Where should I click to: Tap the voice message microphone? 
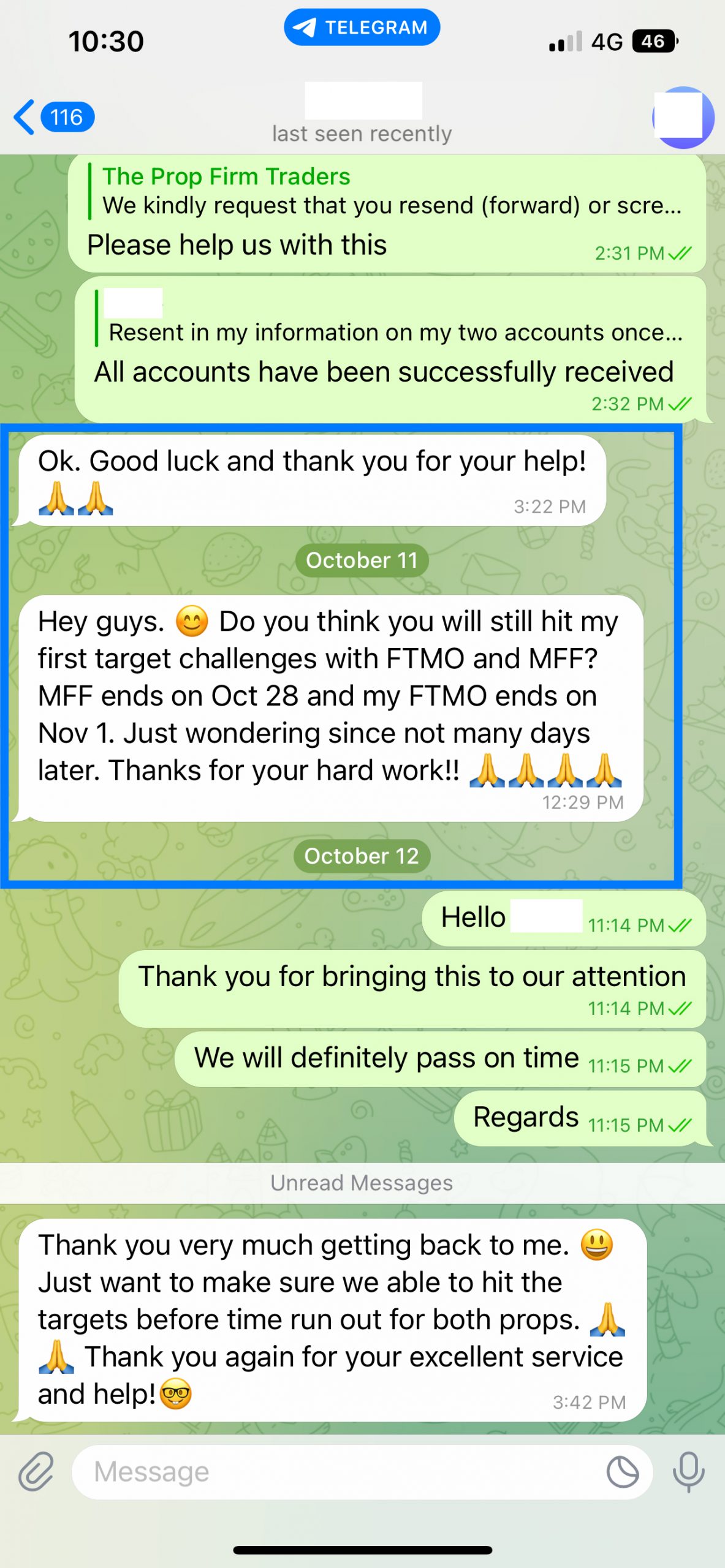688,1471
